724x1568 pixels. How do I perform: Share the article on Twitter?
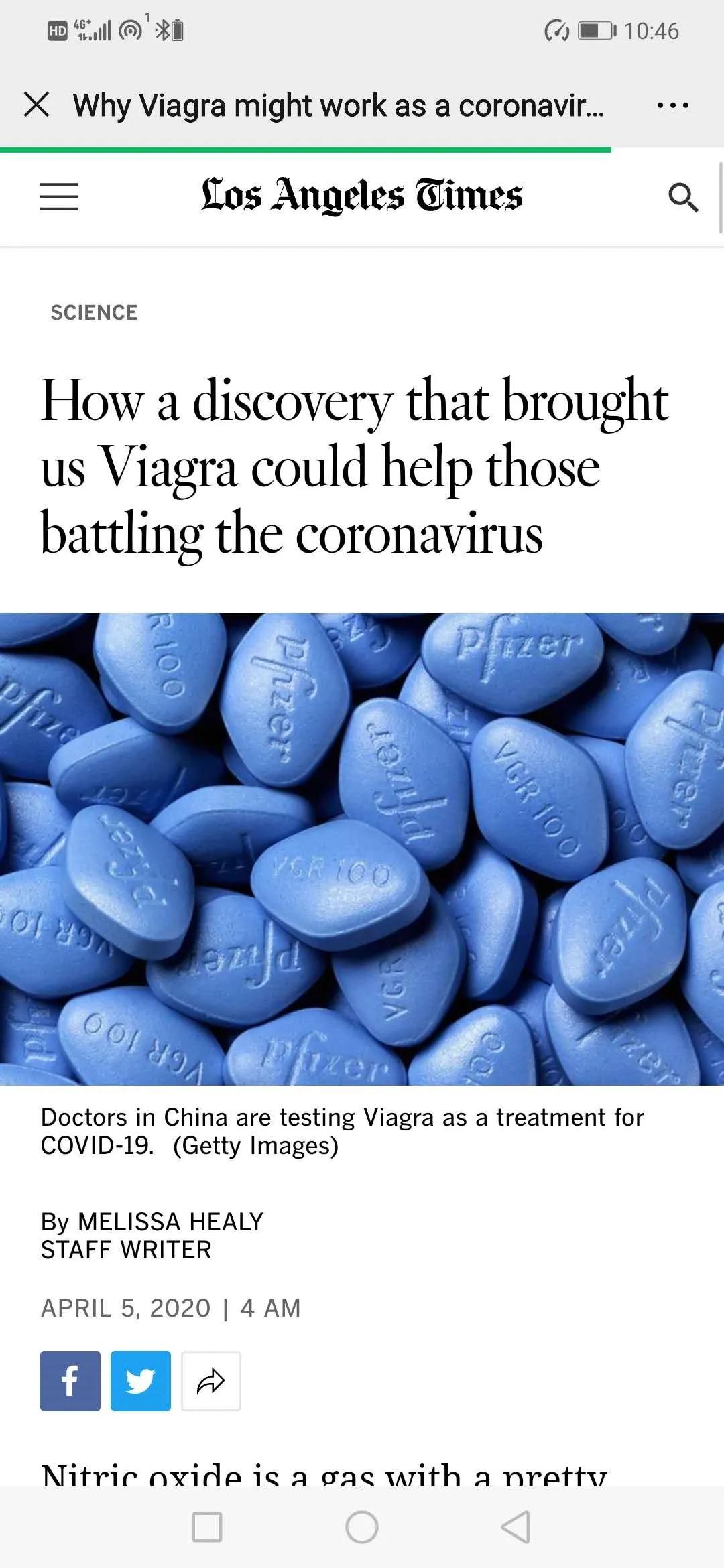click(x=141, y=1381)
